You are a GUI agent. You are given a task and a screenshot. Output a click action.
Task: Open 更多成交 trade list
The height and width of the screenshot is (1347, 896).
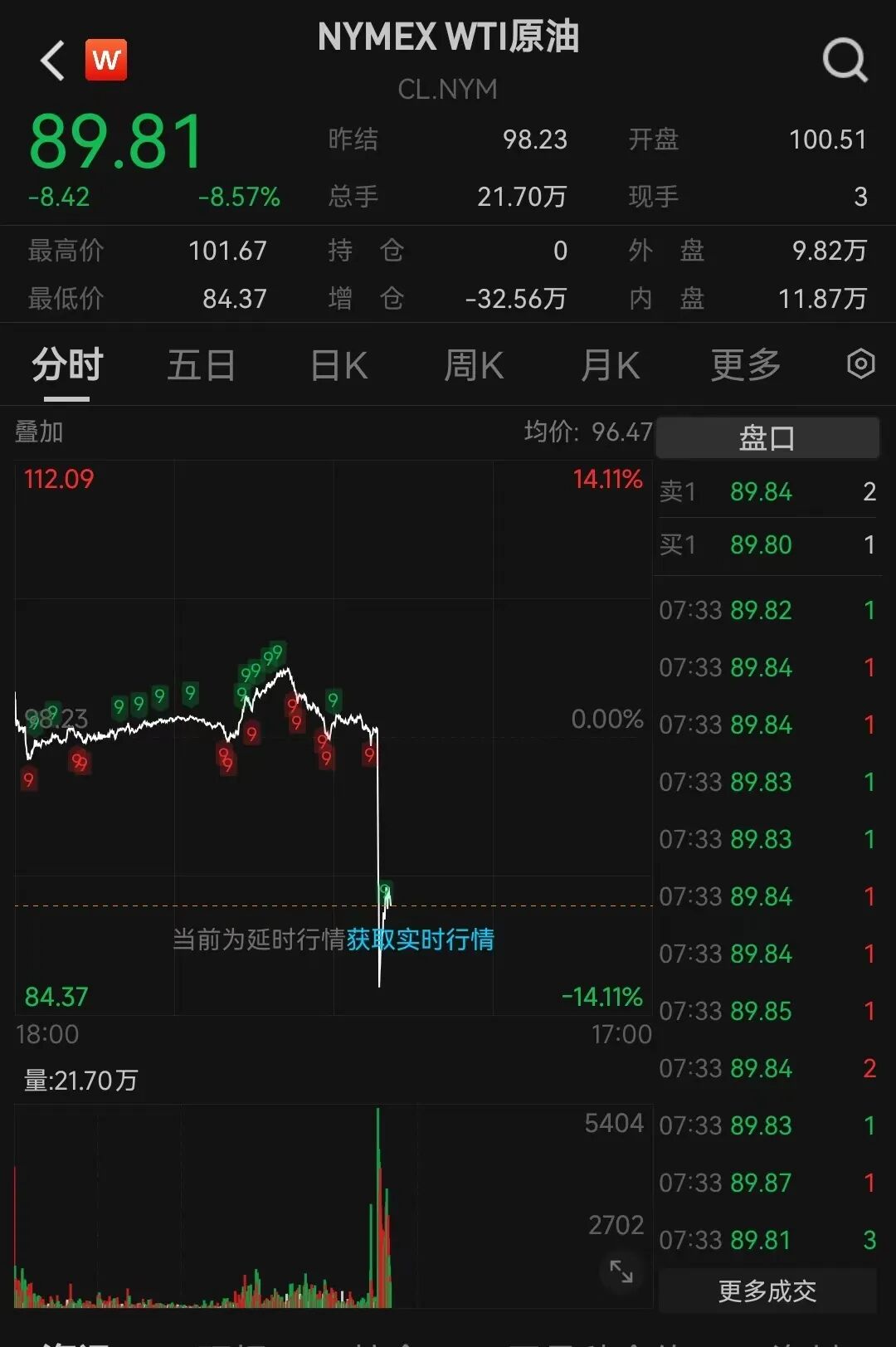tap(767, 1291)
